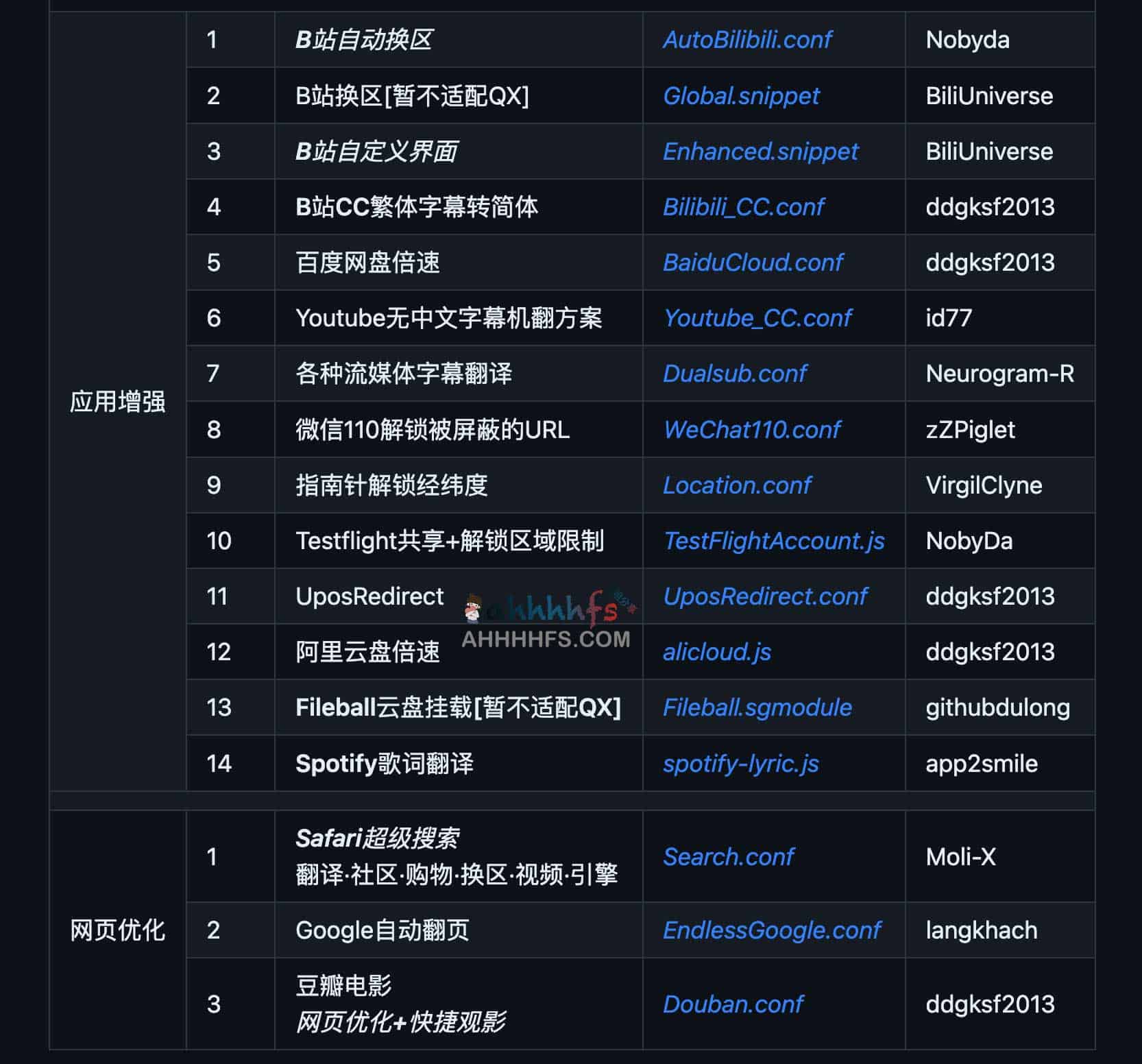1142x1064 pixels.
Task: Tap the Location.conf link
Action: [736, 485]
